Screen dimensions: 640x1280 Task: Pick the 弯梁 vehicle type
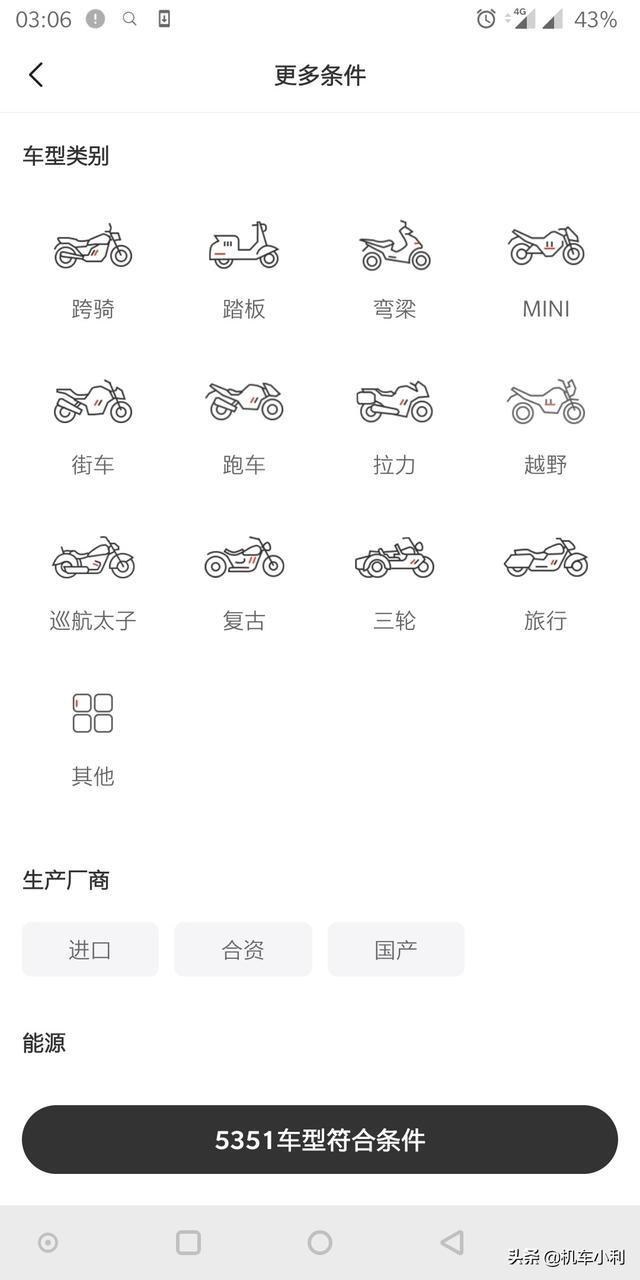394,270
